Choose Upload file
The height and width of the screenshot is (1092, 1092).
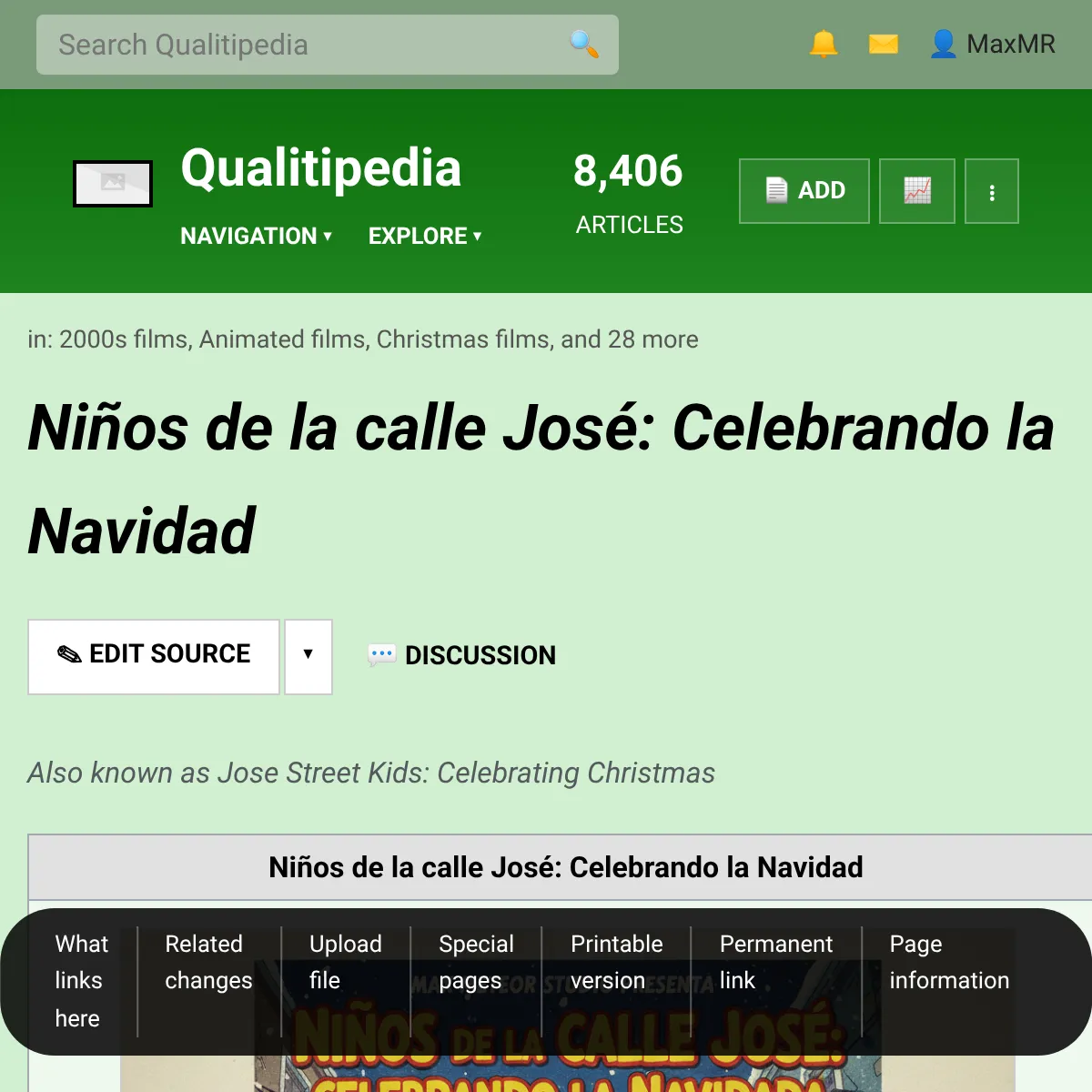click(345, 962)
